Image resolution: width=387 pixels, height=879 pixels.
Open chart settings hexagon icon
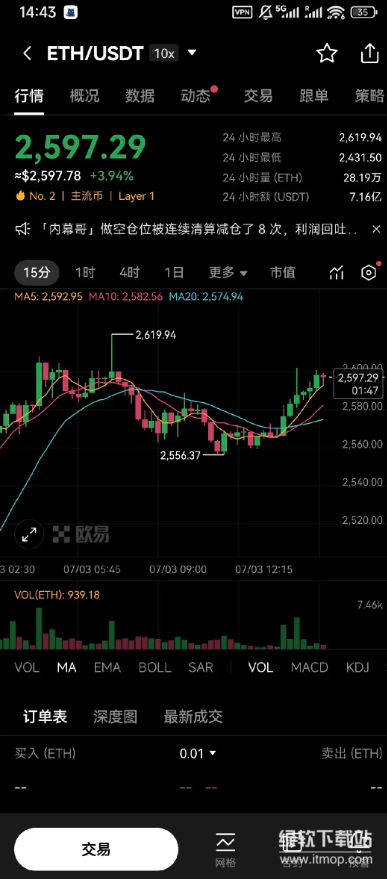click(368, 273)
